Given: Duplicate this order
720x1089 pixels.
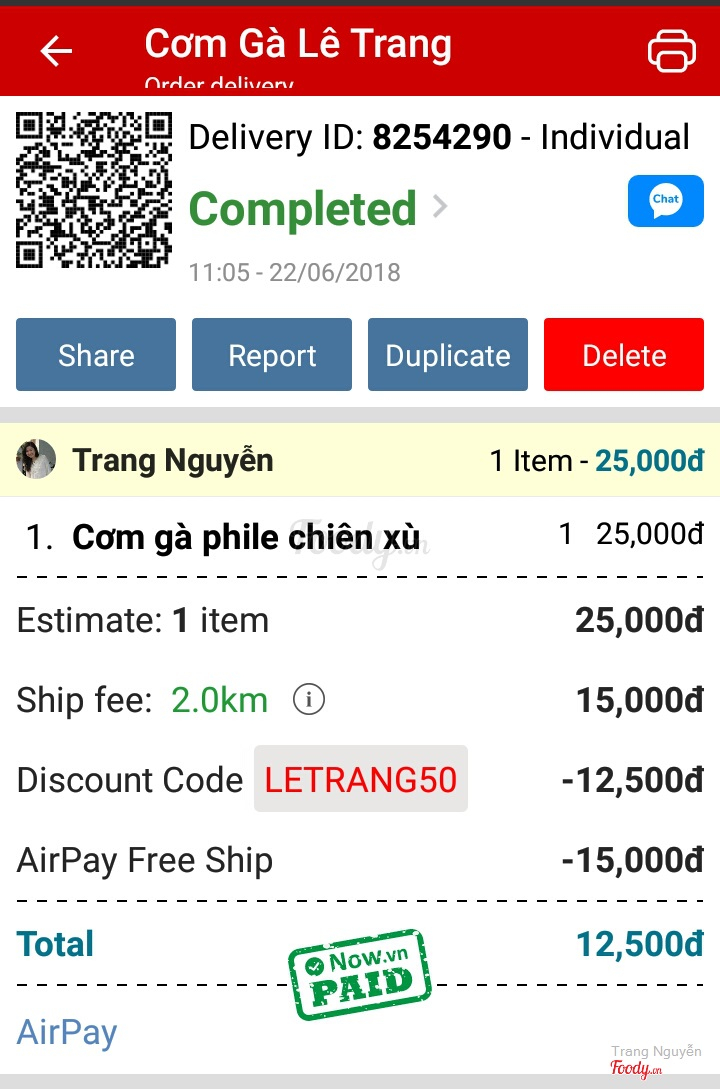Looking at the screenshot, I should [x=448, y=355].
